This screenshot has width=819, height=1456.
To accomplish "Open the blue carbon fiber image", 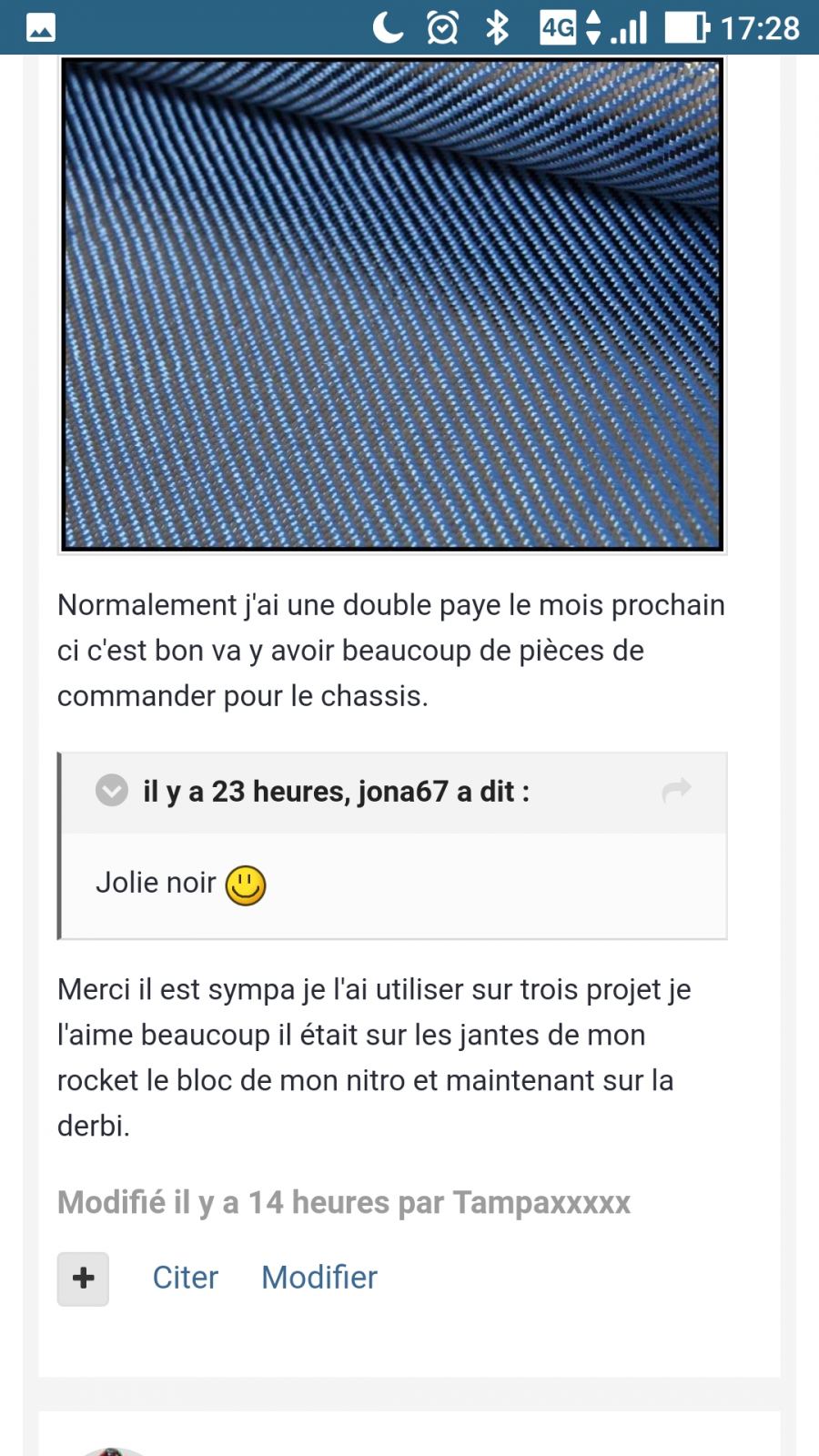I will pyautogui.click(x=392, y=305).
